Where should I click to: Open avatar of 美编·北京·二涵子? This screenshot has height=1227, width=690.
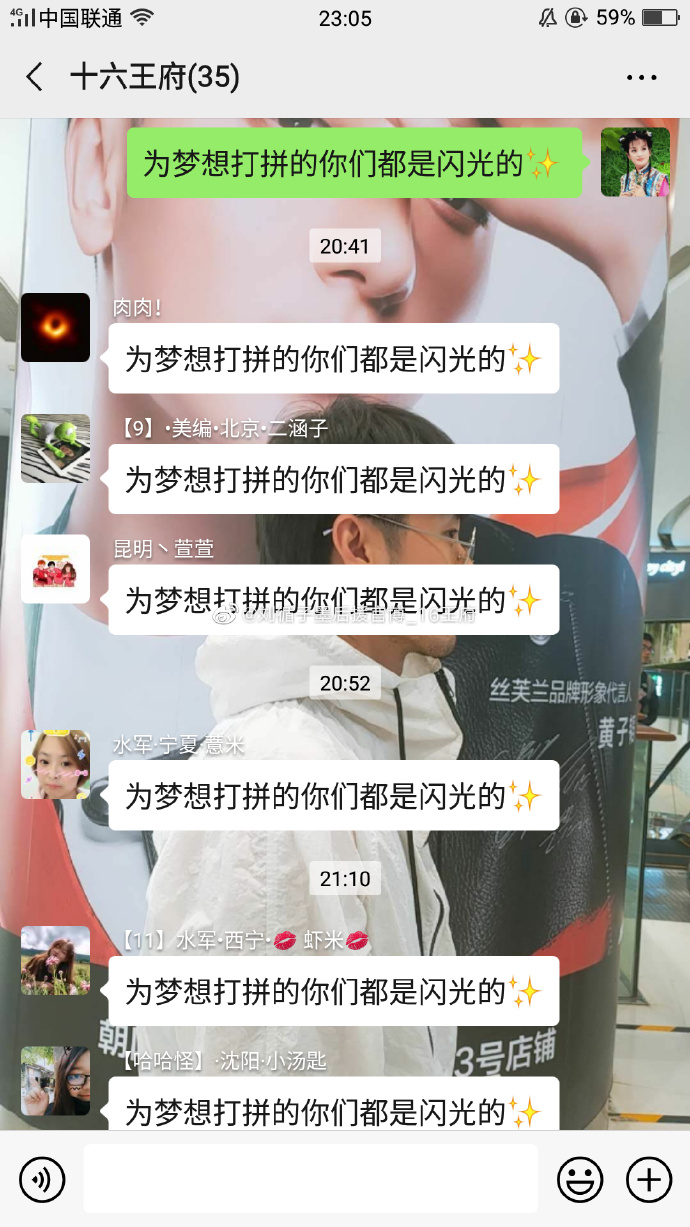point(56,448)
